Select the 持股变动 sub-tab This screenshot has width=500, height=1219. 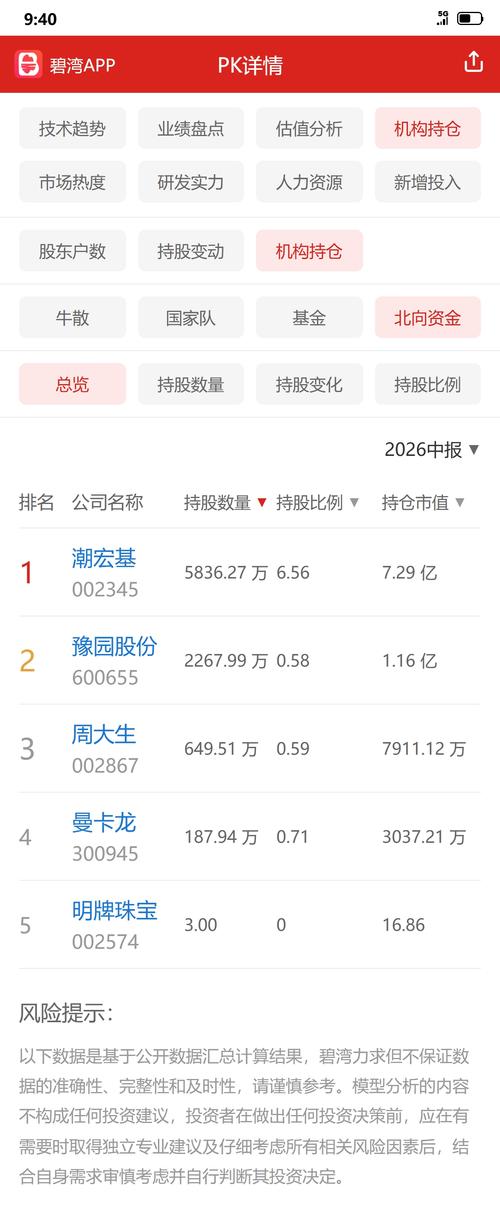click(x=191, y=251)
